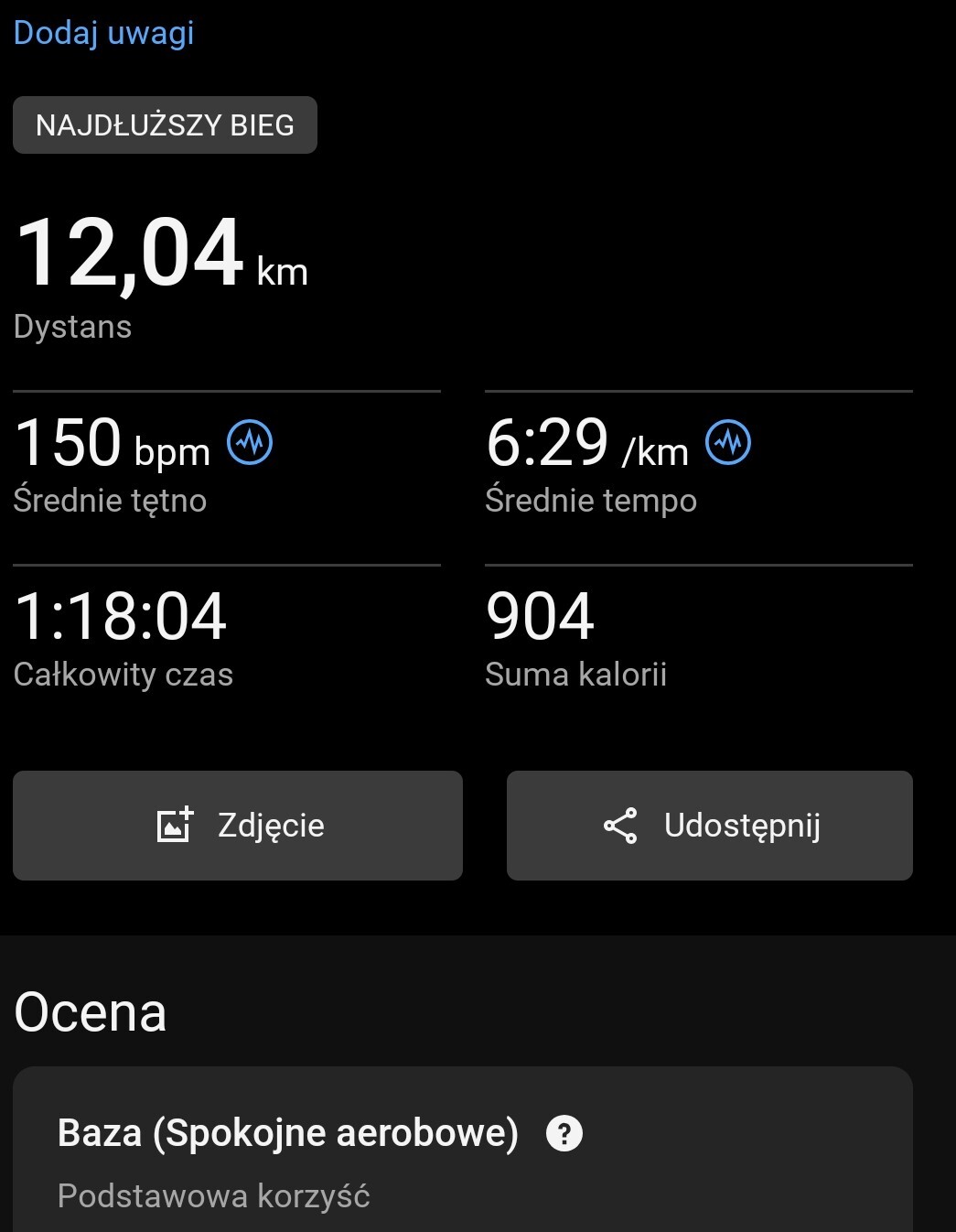This screenshot has height=1232, width=956.
Task: Open the icon beside 6:29 /km pace
Action: click(728, 442)
